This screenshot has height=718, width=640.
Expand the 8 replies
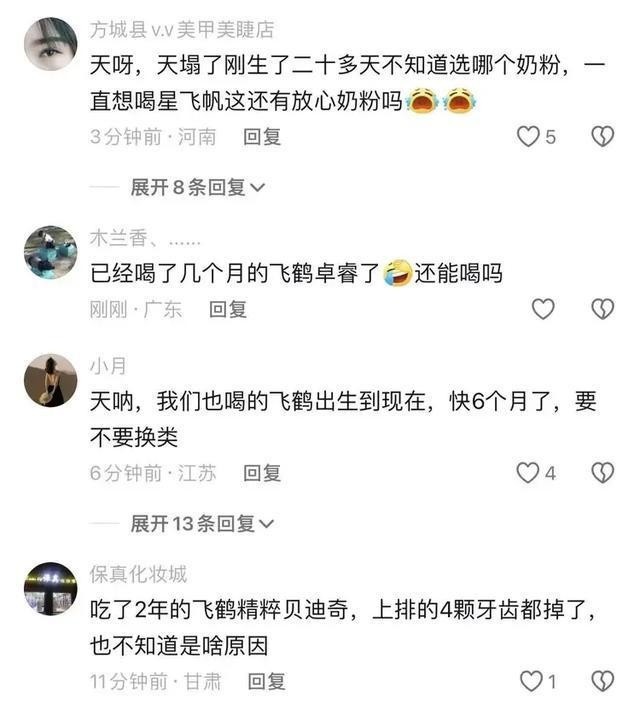coord(197,187)
